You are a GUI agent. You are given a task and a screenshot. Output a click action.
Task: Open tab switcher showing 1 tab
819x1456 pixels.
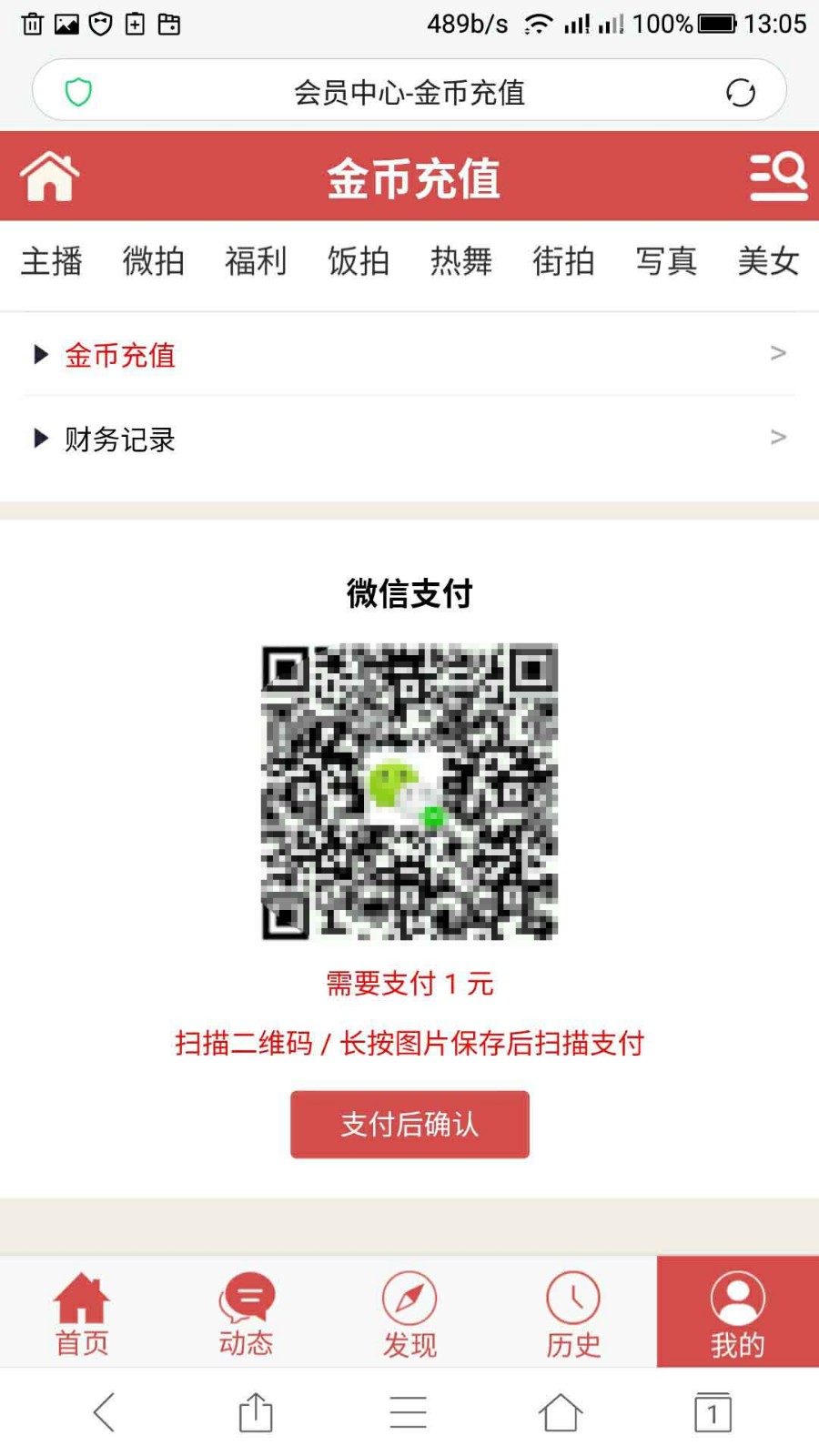tap(712, 1412)
